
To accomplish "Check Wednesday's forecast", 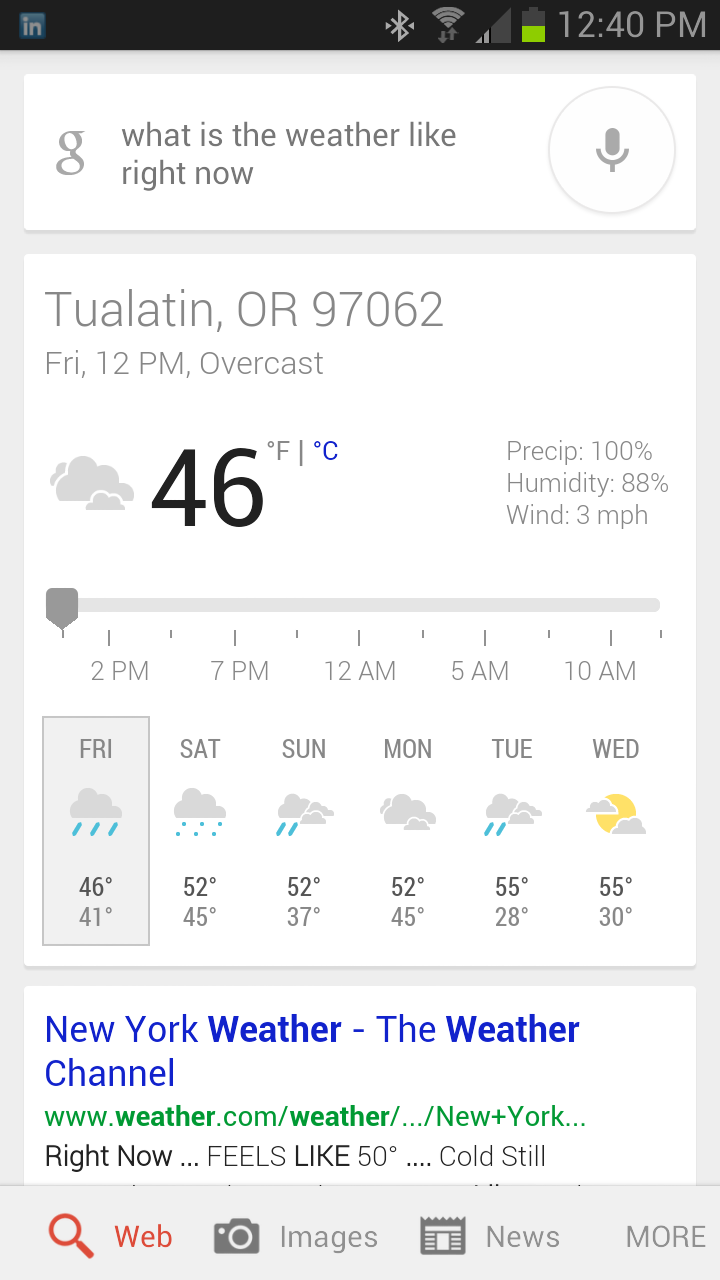I will pyautogui.click(x=616, y=830).
